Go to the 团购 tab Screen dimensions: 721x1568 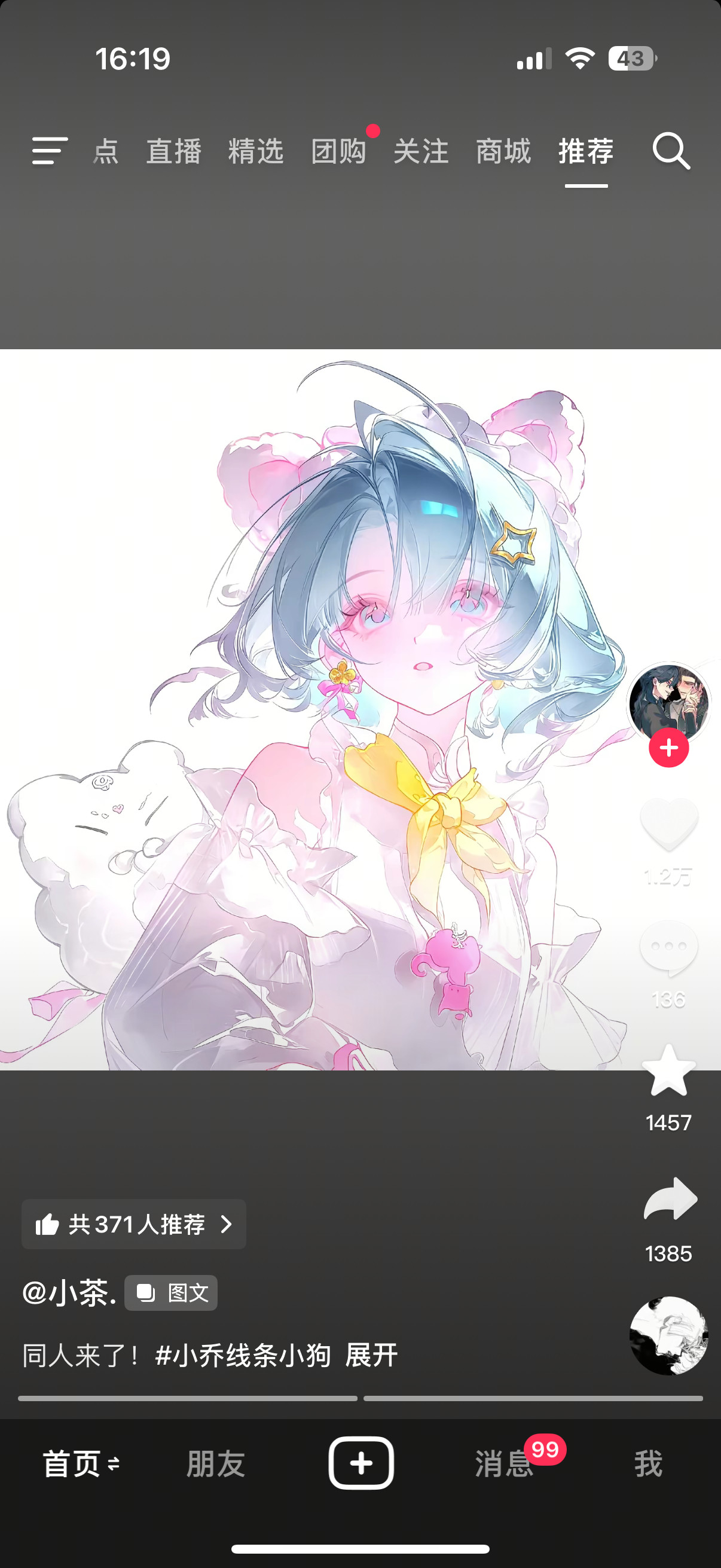338,151
